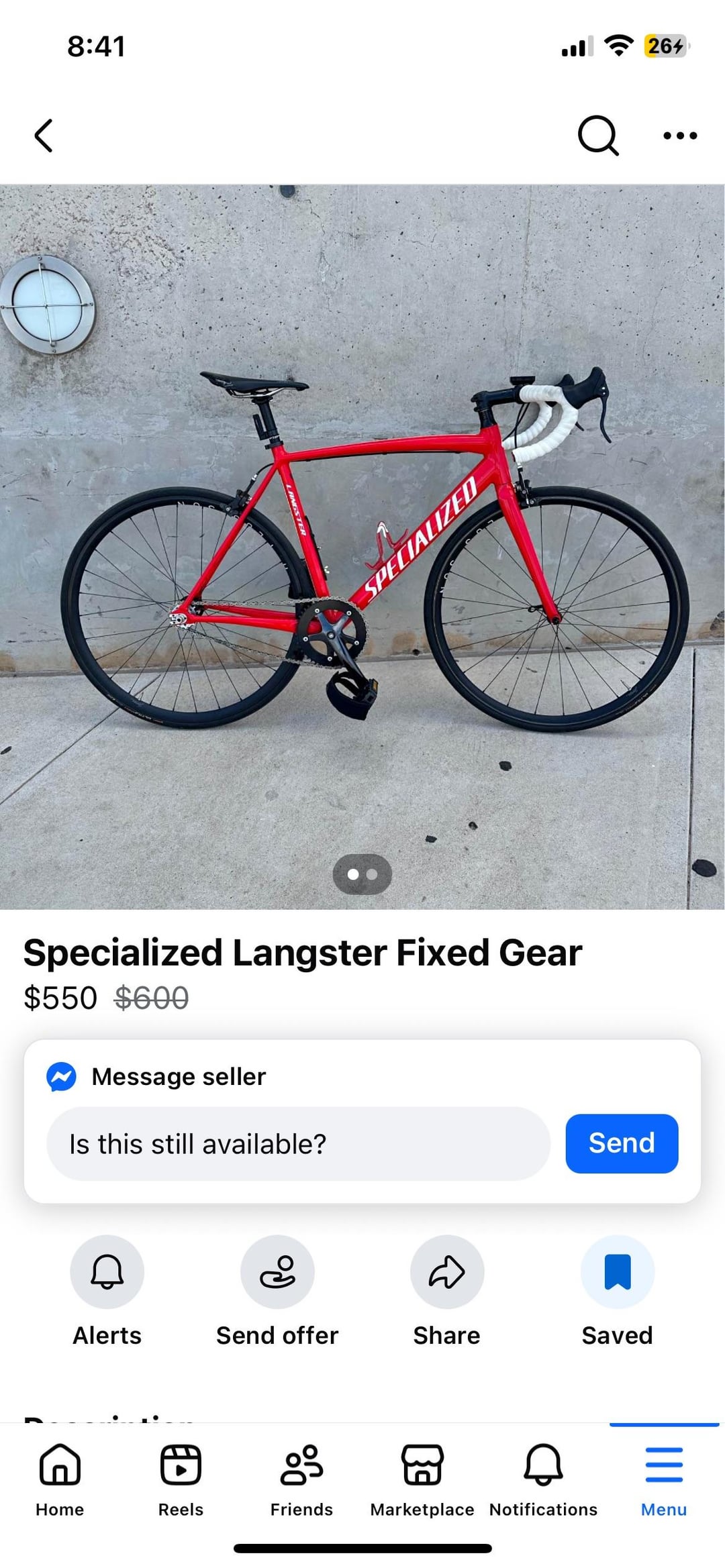Go back using the top-left arrow
This screenshot has height=1568, width=725.
coord(44,136)
